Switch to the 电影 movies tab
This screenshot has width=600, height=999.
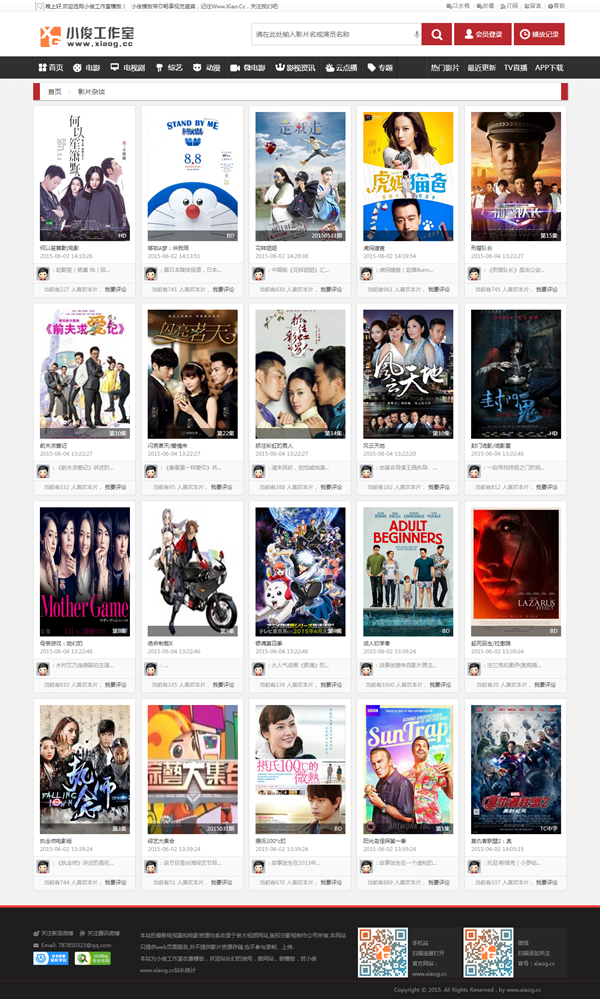tap(87, 68)
